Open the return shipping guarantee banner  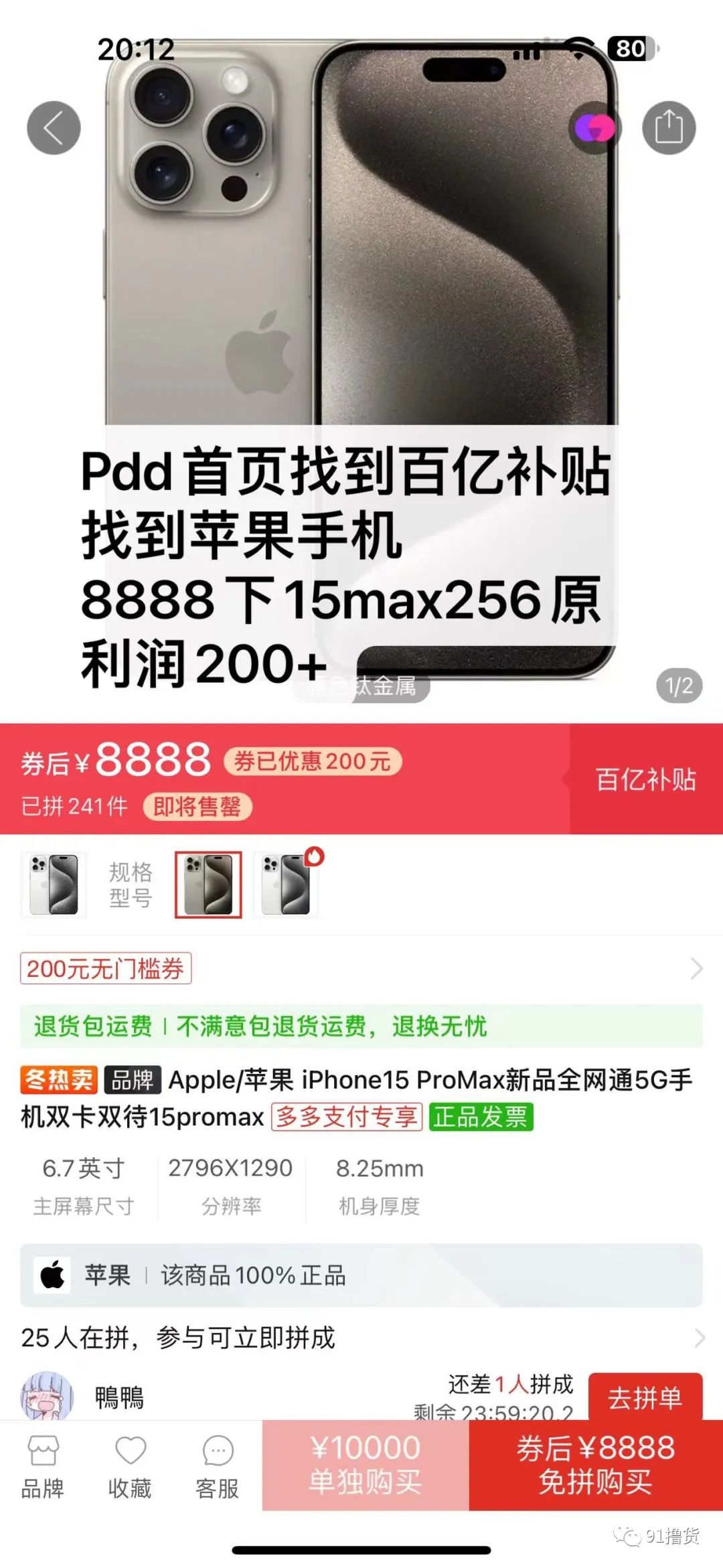coord(361,1026)
